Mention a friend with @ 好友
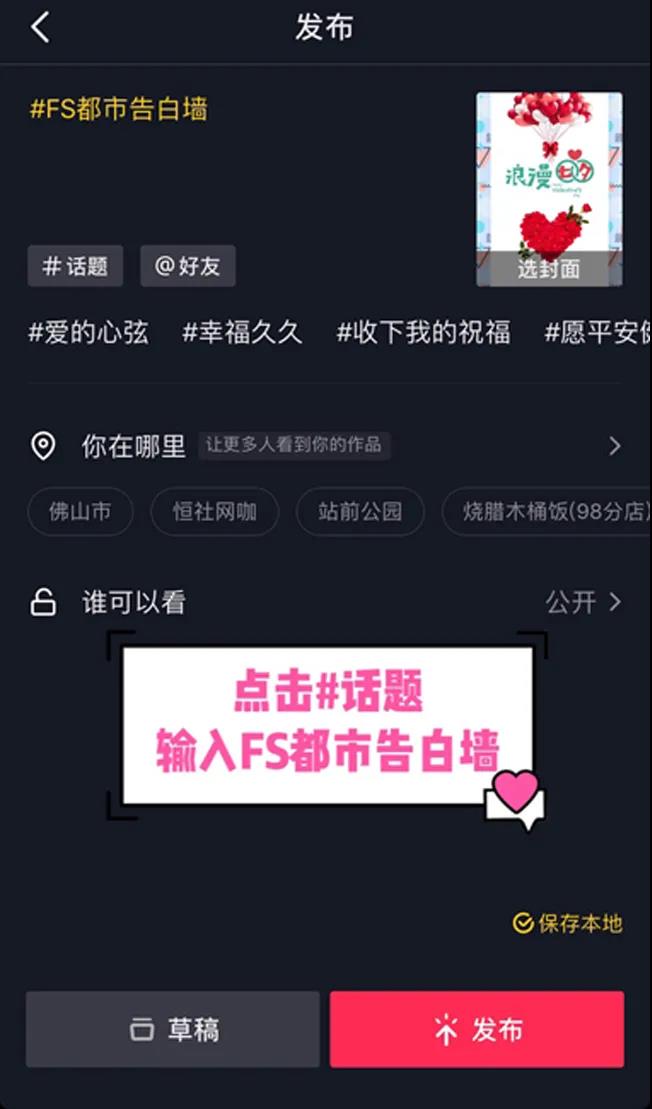Screen dimensions: 652x1109 [x=188, y=266]
